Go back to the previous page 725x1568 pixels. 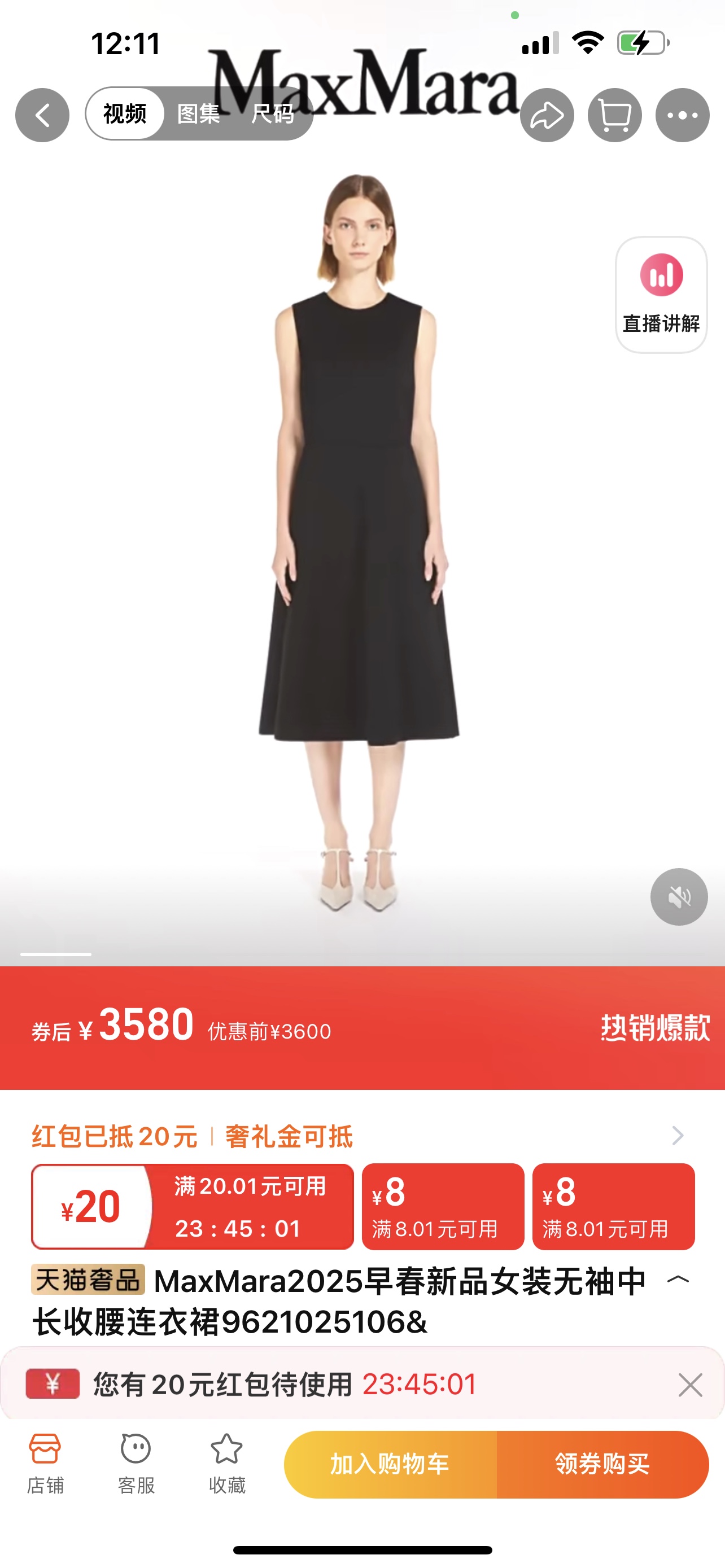(x=42, y=115)
